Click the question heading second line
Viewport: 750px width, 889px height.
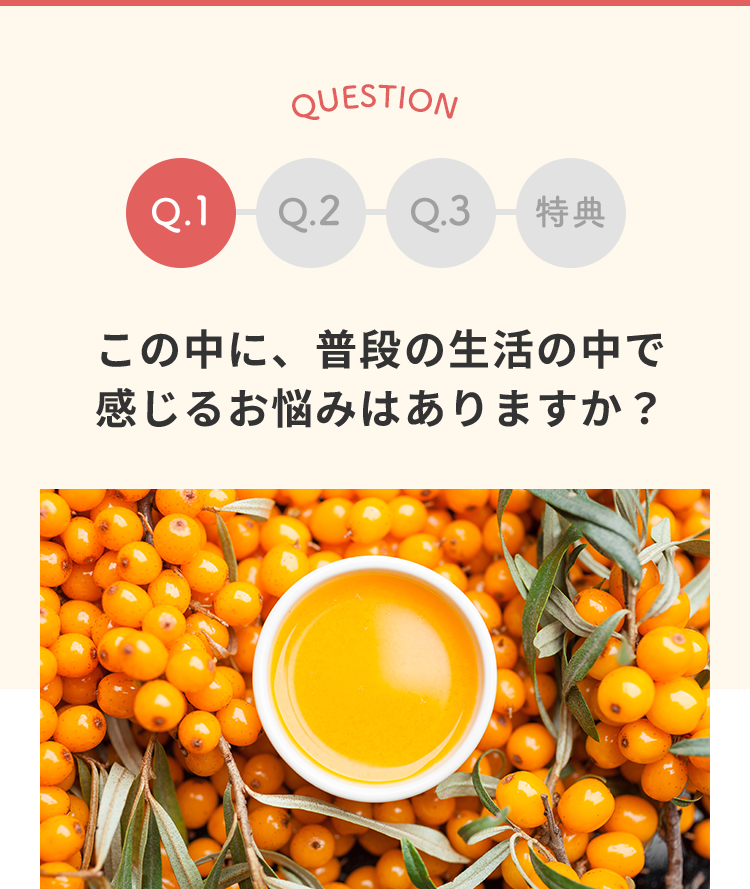pos(374,401)
